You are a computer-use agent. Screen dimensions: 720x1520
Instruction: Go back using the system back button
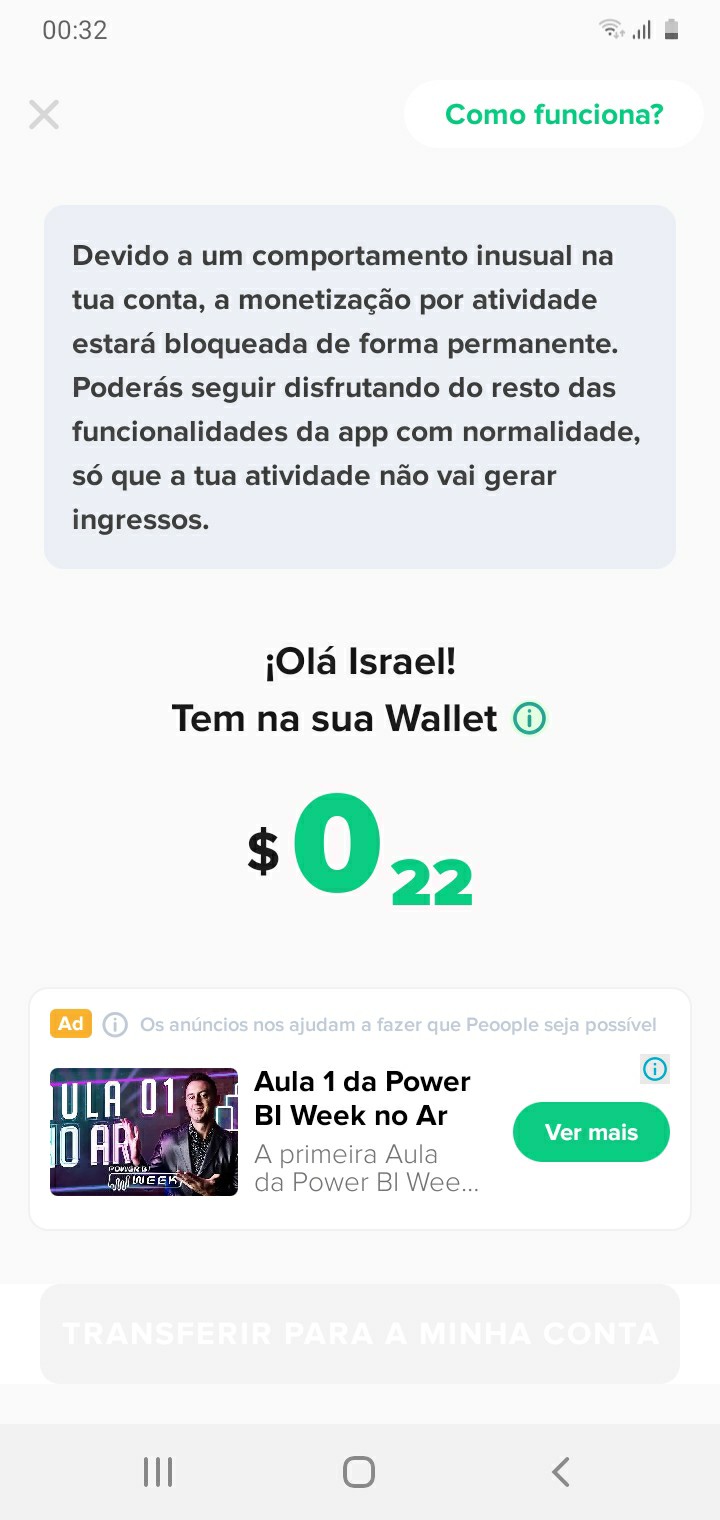tap(561, 1472)
